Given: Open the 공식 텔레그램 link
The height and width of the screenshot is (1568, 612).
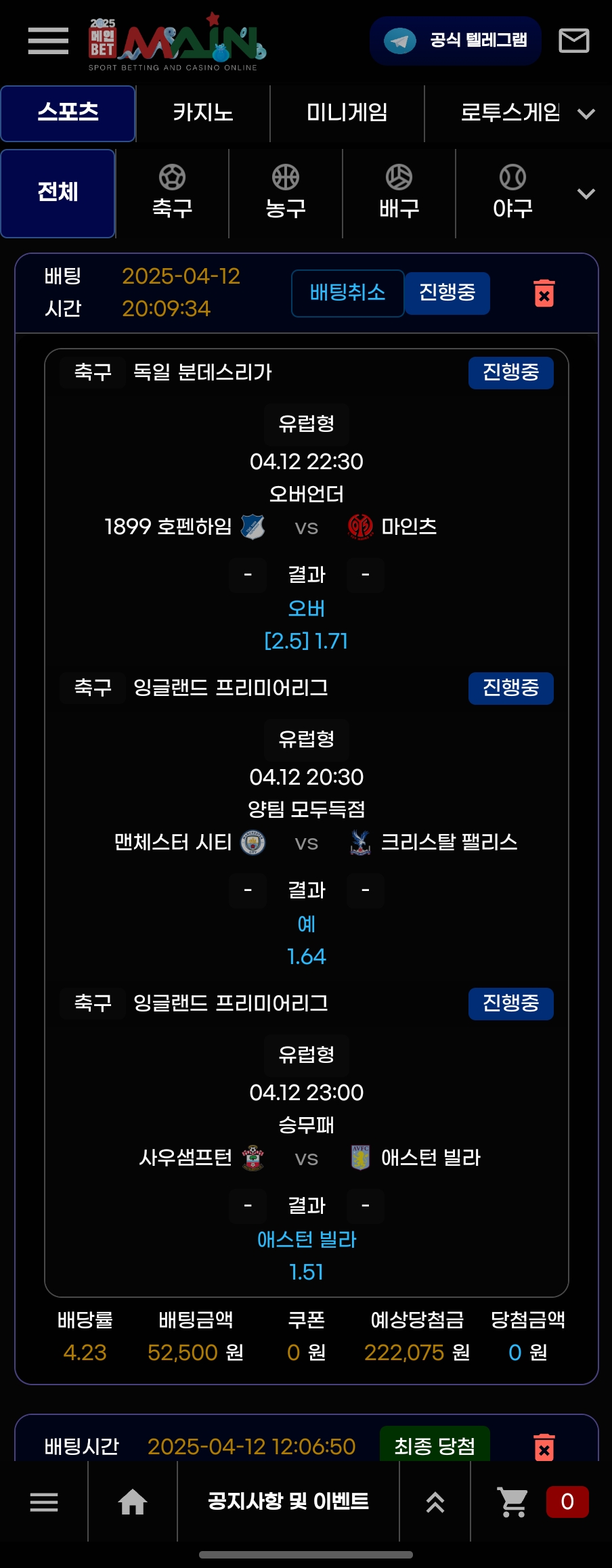Looking at the screenshot, I should 456,41.
